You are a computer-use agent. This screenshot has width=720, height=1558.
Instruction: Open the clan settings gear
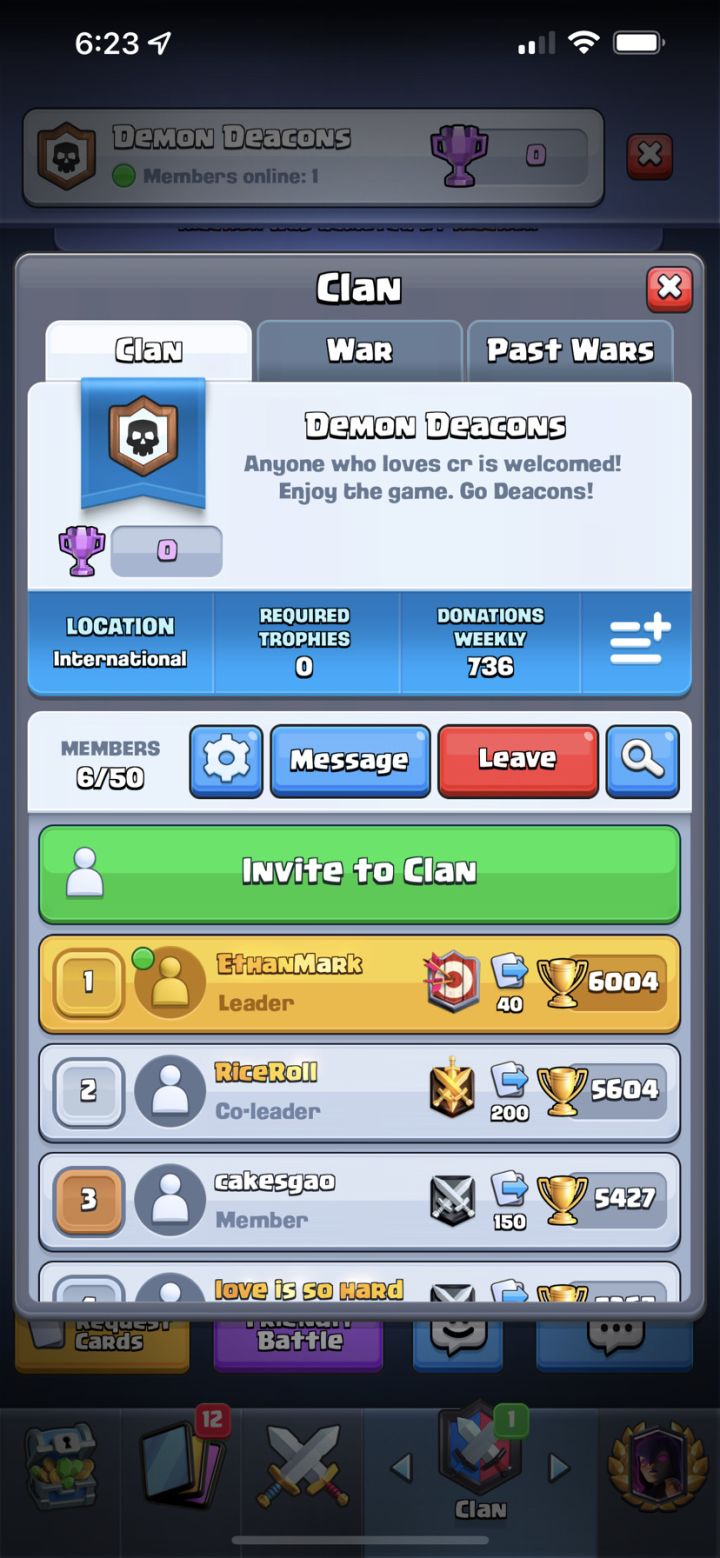[226, 761]
